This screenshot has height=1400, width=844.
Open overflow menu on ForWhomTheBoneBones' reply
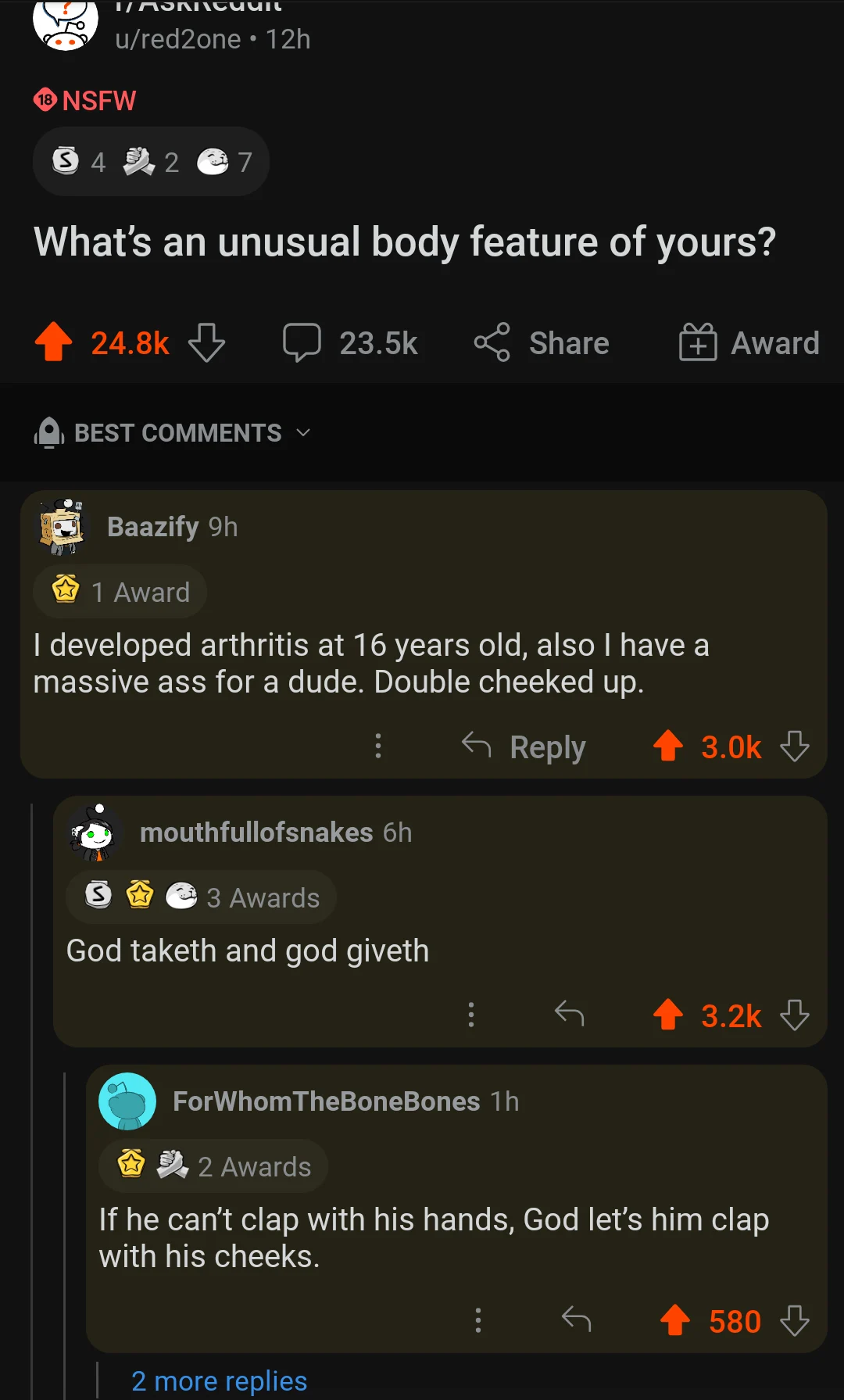(478, 1319)
